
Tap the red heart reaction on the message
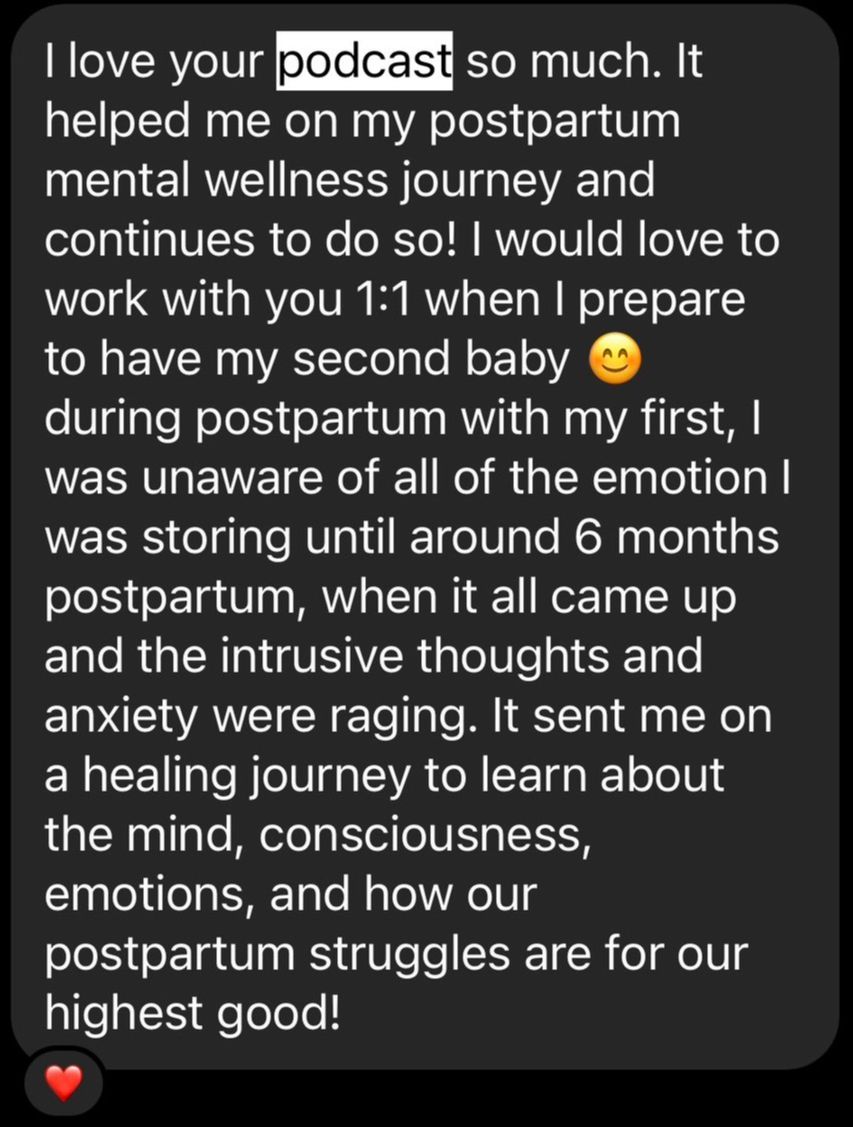[64, 1083]
